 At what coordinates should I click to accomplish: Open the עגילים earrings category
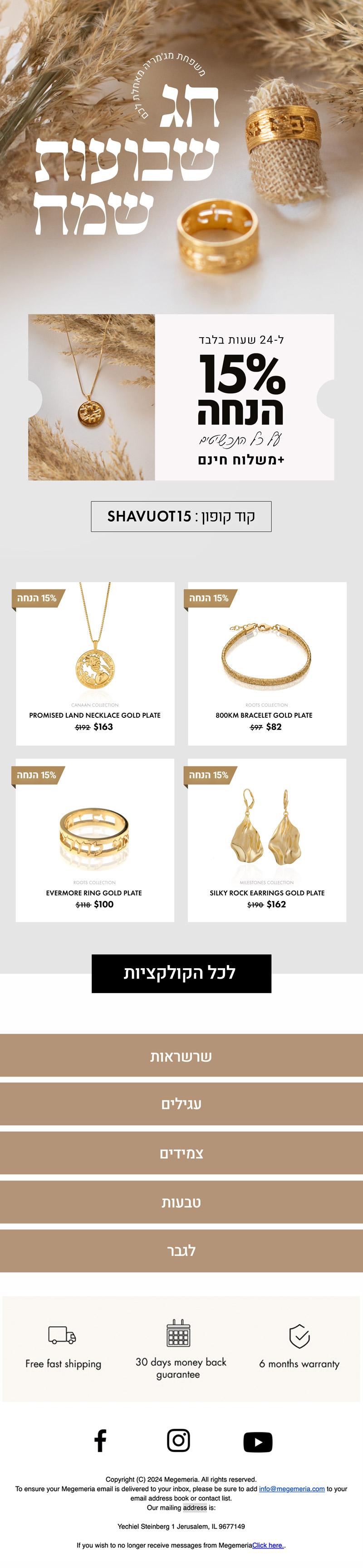pos(181,1104)
